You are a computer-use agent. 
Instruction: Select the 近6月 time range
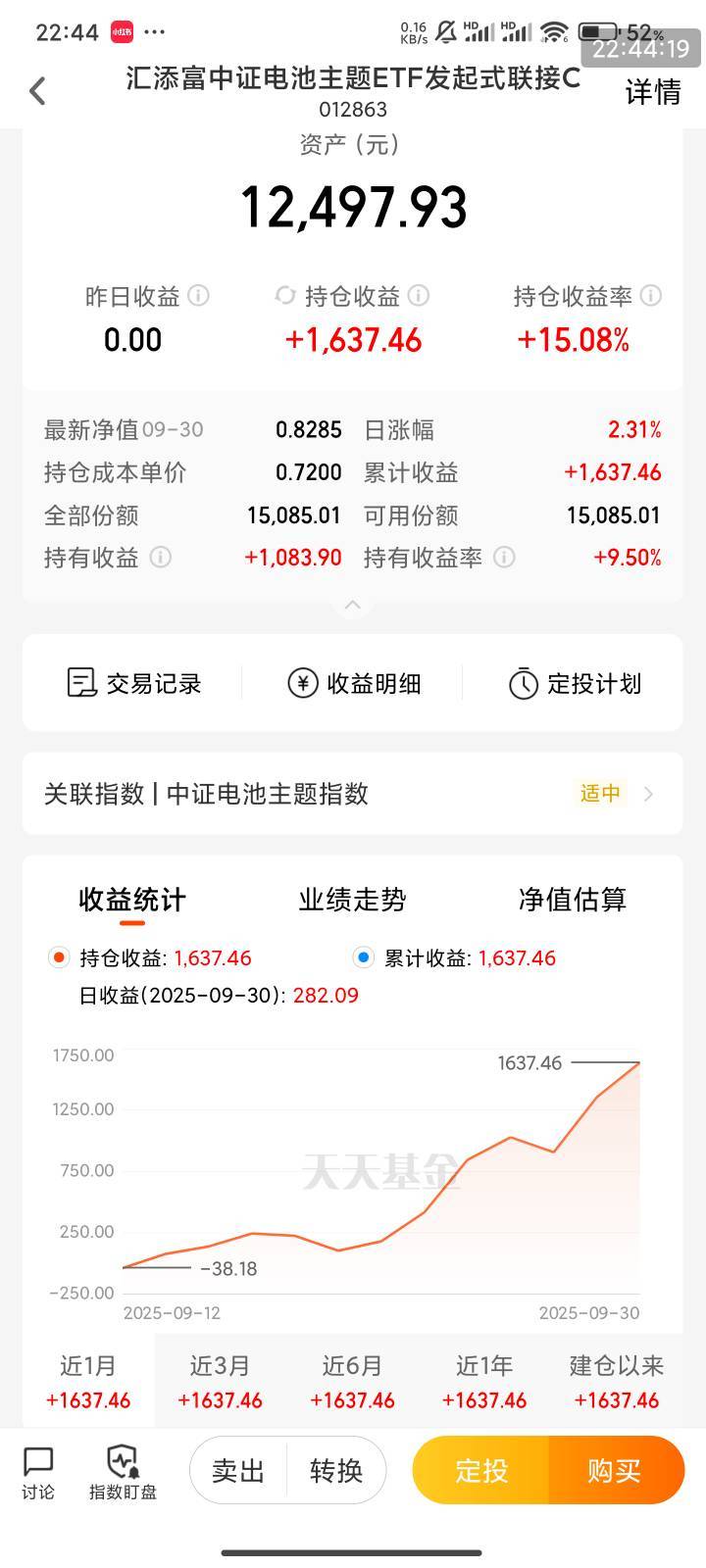tap(352, 1382)
